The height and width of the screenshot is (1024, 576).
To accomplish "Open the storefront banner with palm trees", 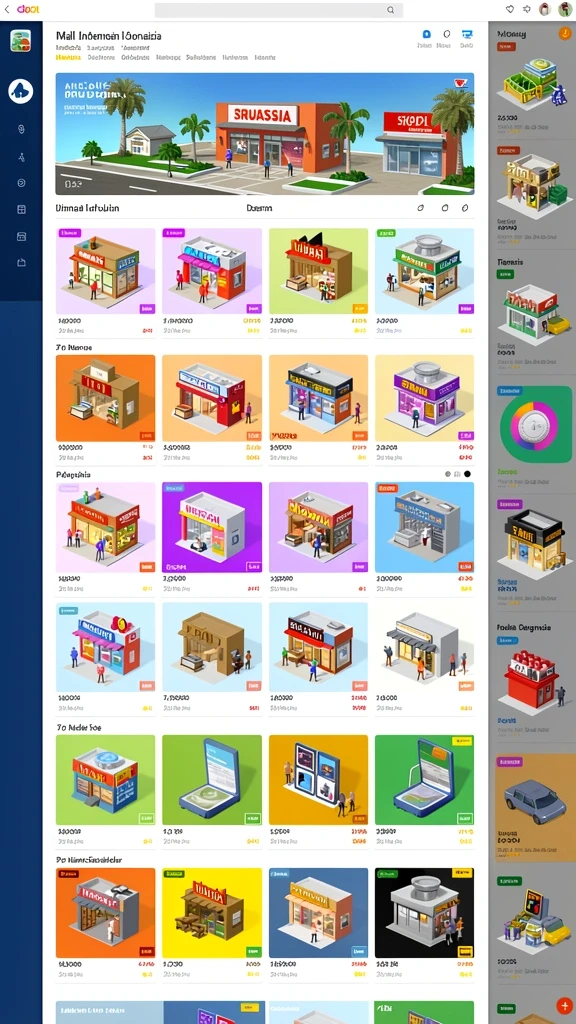I will (264, 134).
